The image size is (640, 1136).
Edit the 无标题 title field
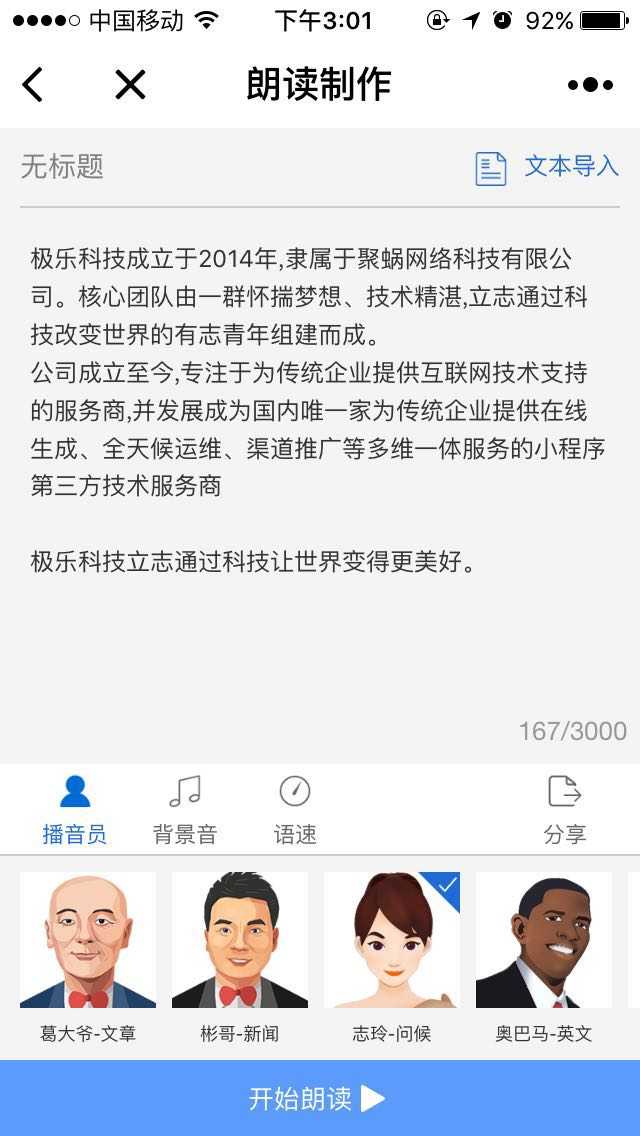[200, 167]
